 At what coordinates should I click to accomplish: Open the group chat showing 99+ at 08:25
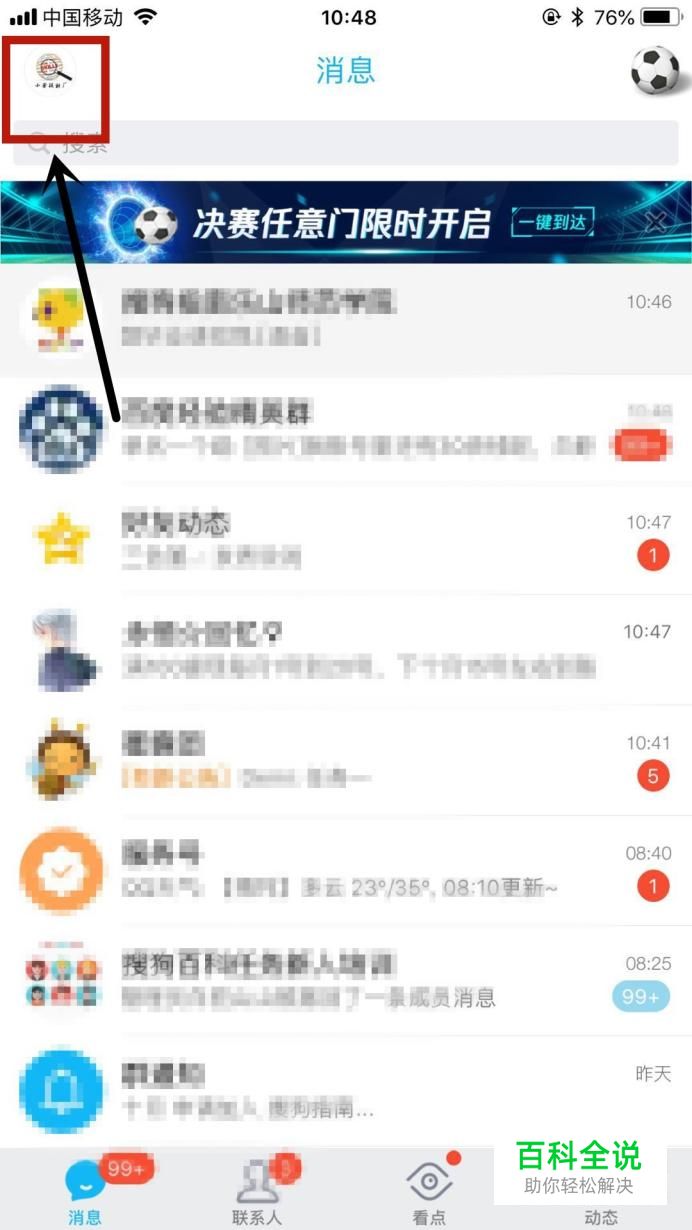(345, 982)
